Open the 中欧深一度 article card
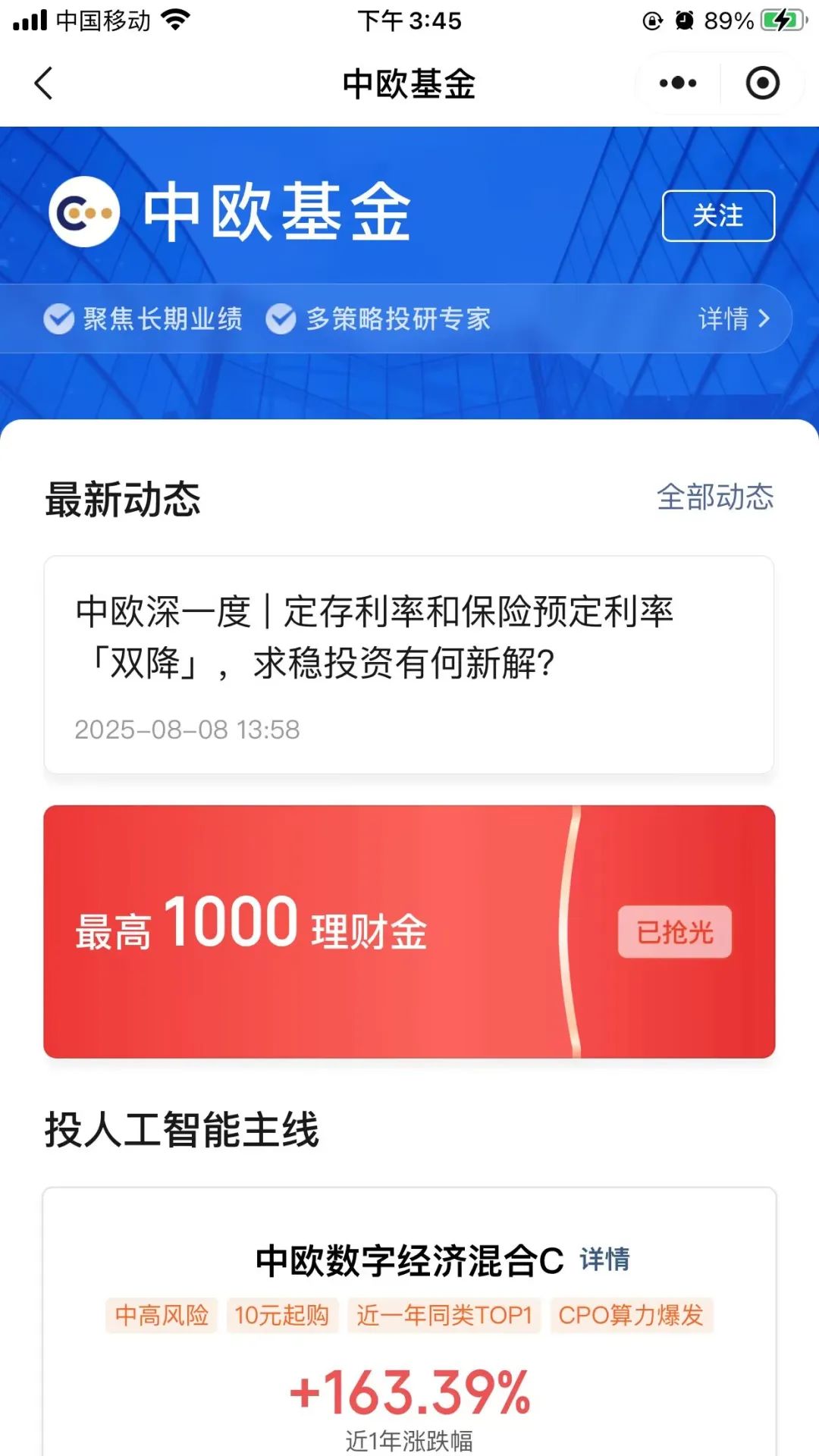This screenshot has width=819, height=1456. pos(409,664)
